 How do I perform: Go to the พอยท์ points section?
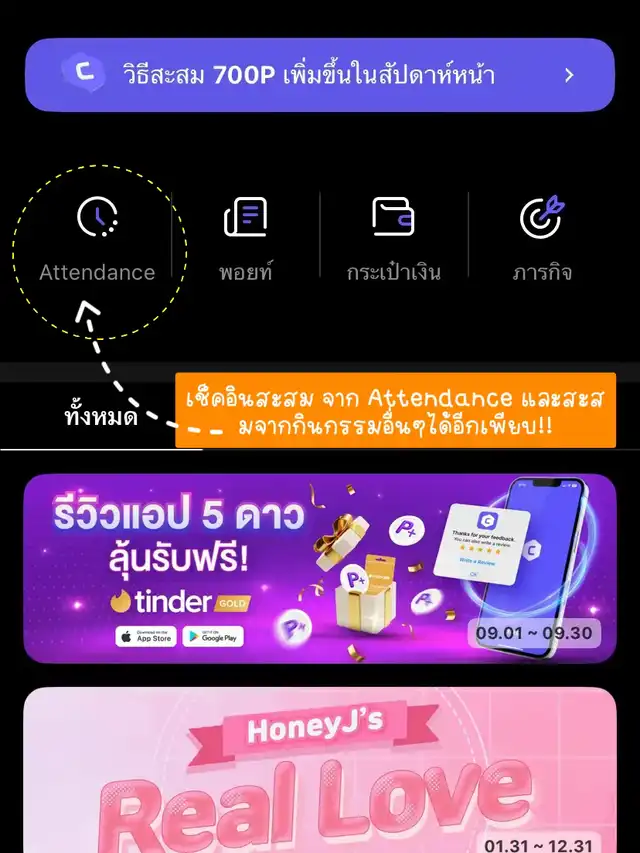(x=245, y=238)
